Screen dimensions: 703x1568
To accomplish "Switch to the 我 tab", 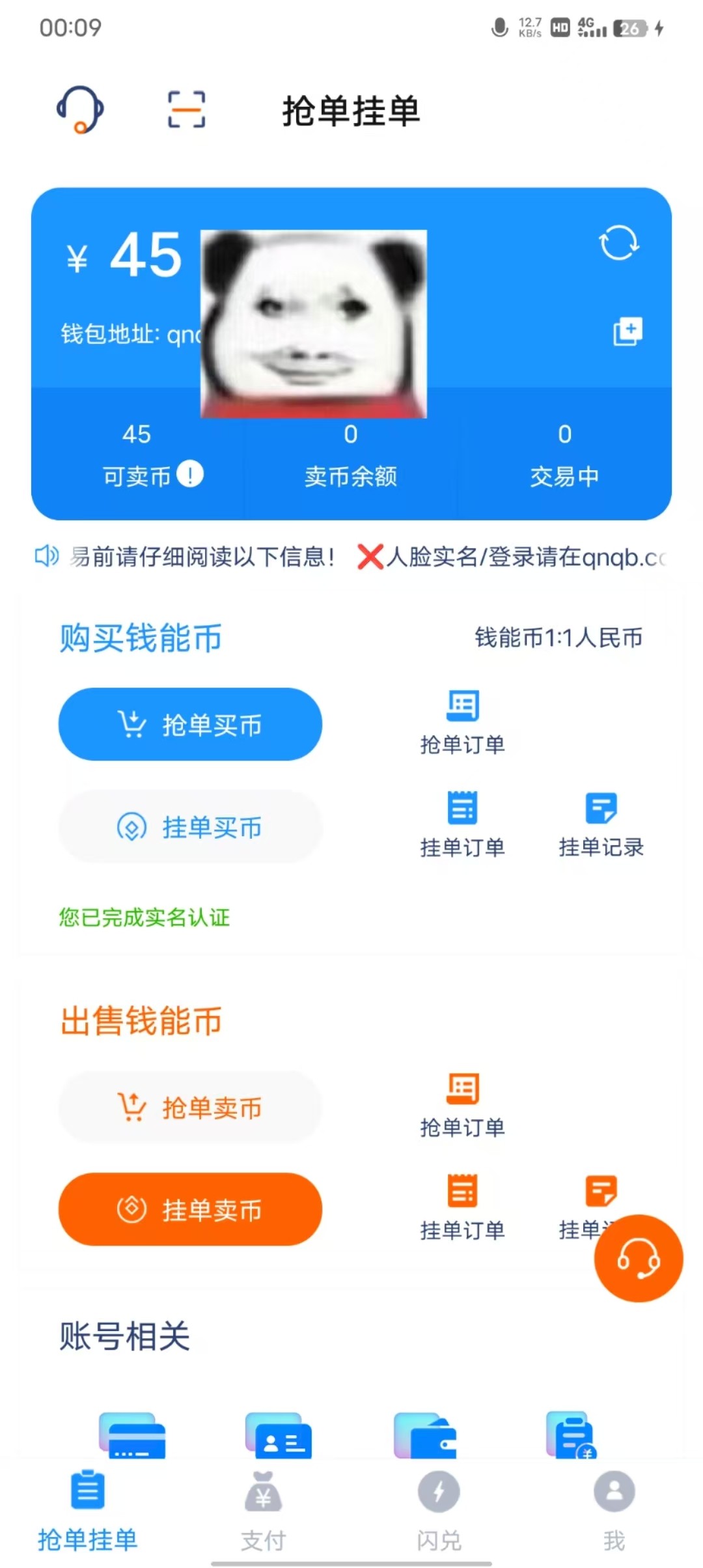I will point(614,1511).
